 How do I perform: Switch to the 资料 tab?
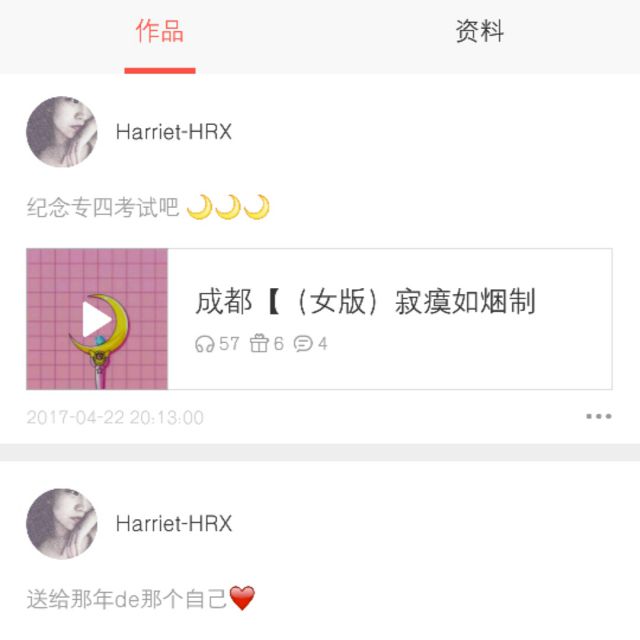click(x=479, y=32)
